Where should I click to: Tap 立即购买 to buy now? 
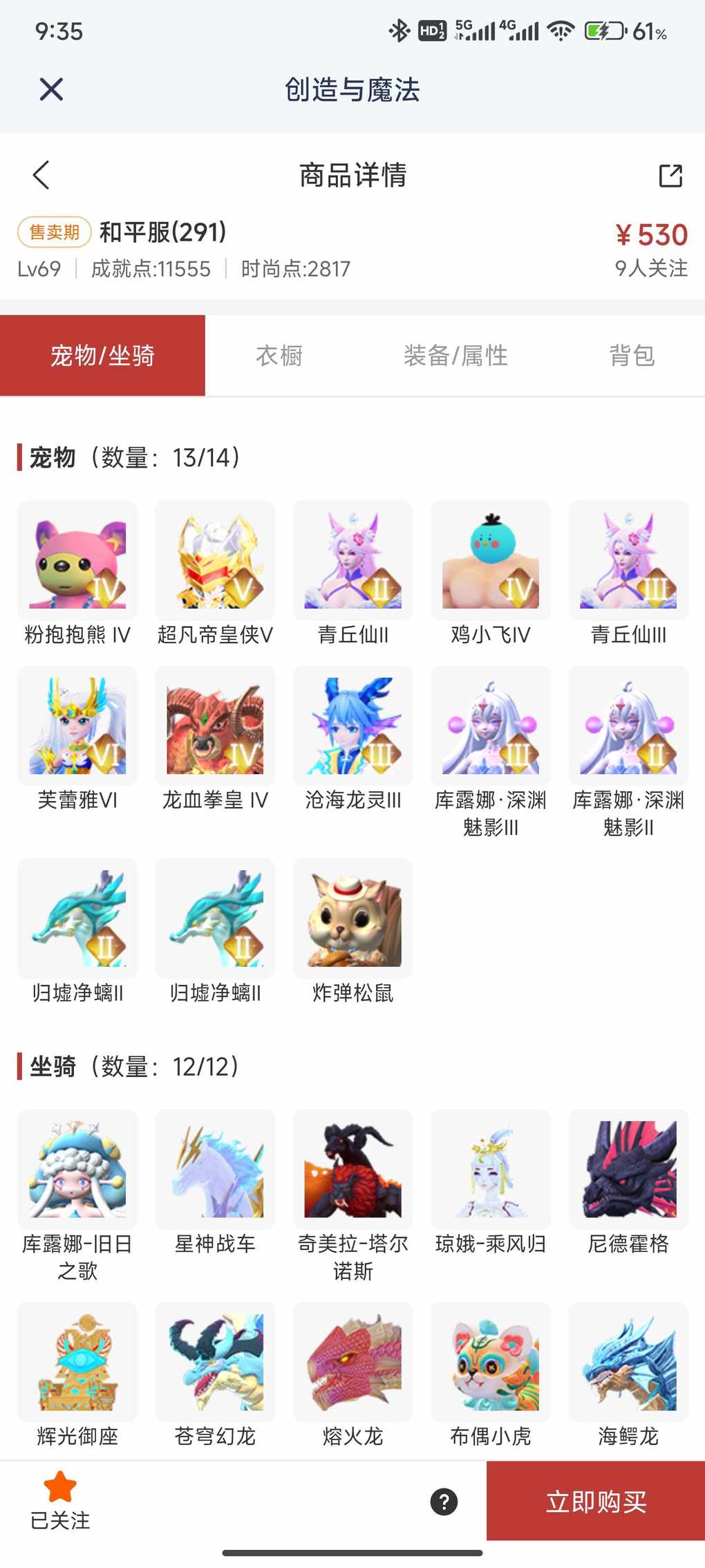tap(596, 1502)
